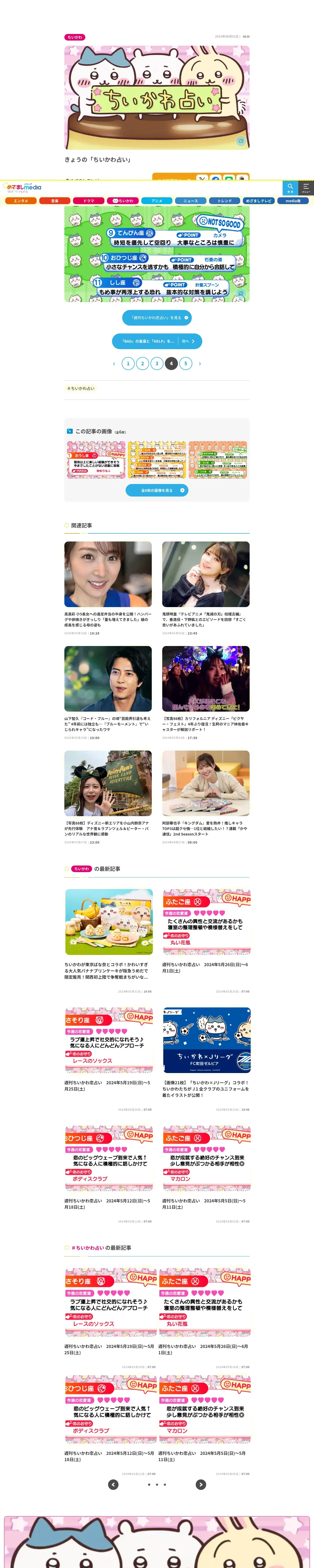
Task: Open the #ちいかわ占い hashtag
Action: point(81,388)
